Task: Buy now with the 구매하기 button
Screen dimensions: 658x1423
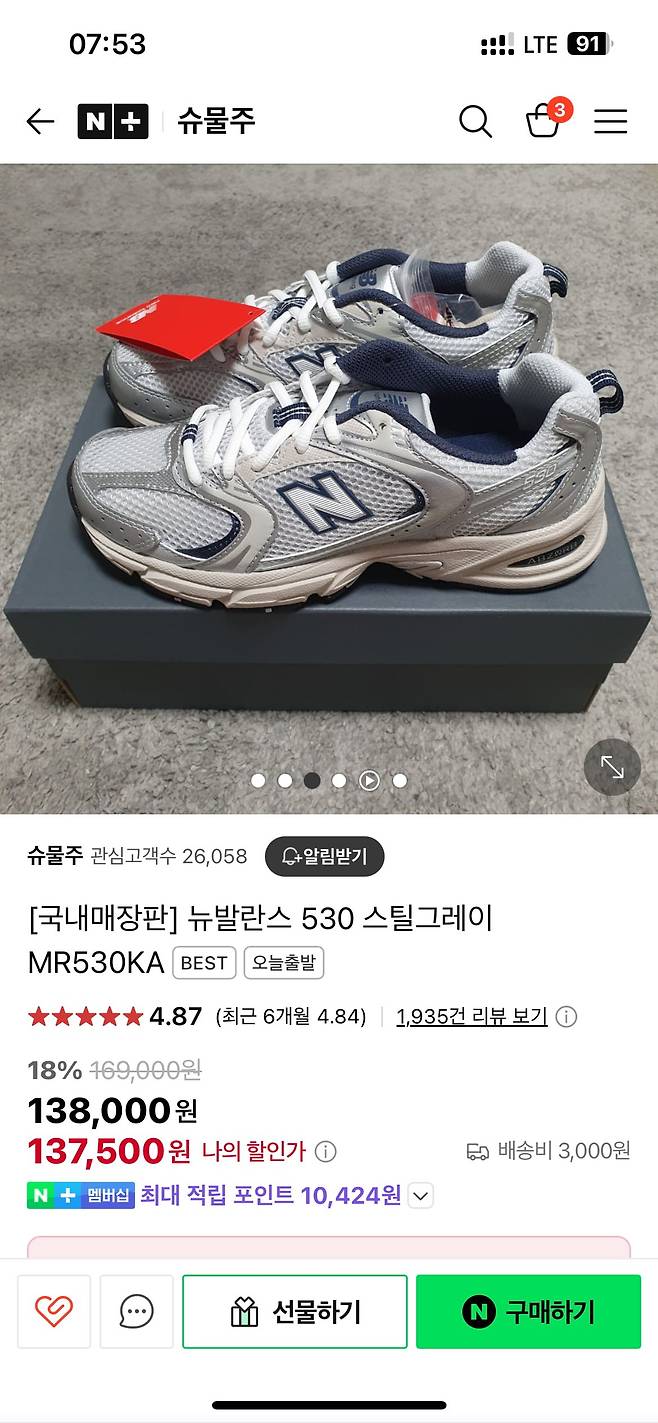Action: pyautogui.click(x=528, y=1311)
